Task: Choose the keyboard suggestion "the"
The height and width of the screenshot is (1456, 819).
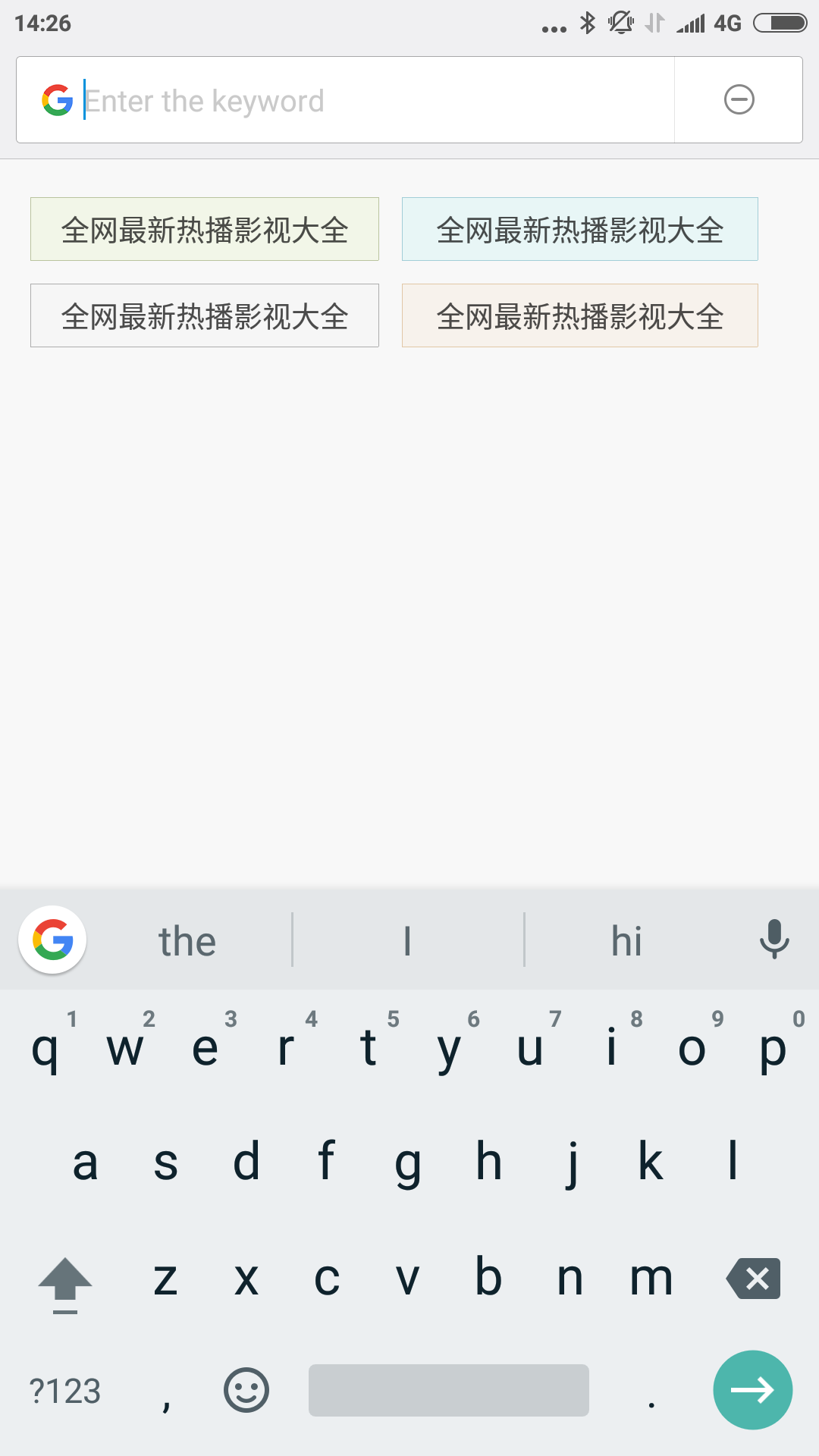Action: click(187, 941)
